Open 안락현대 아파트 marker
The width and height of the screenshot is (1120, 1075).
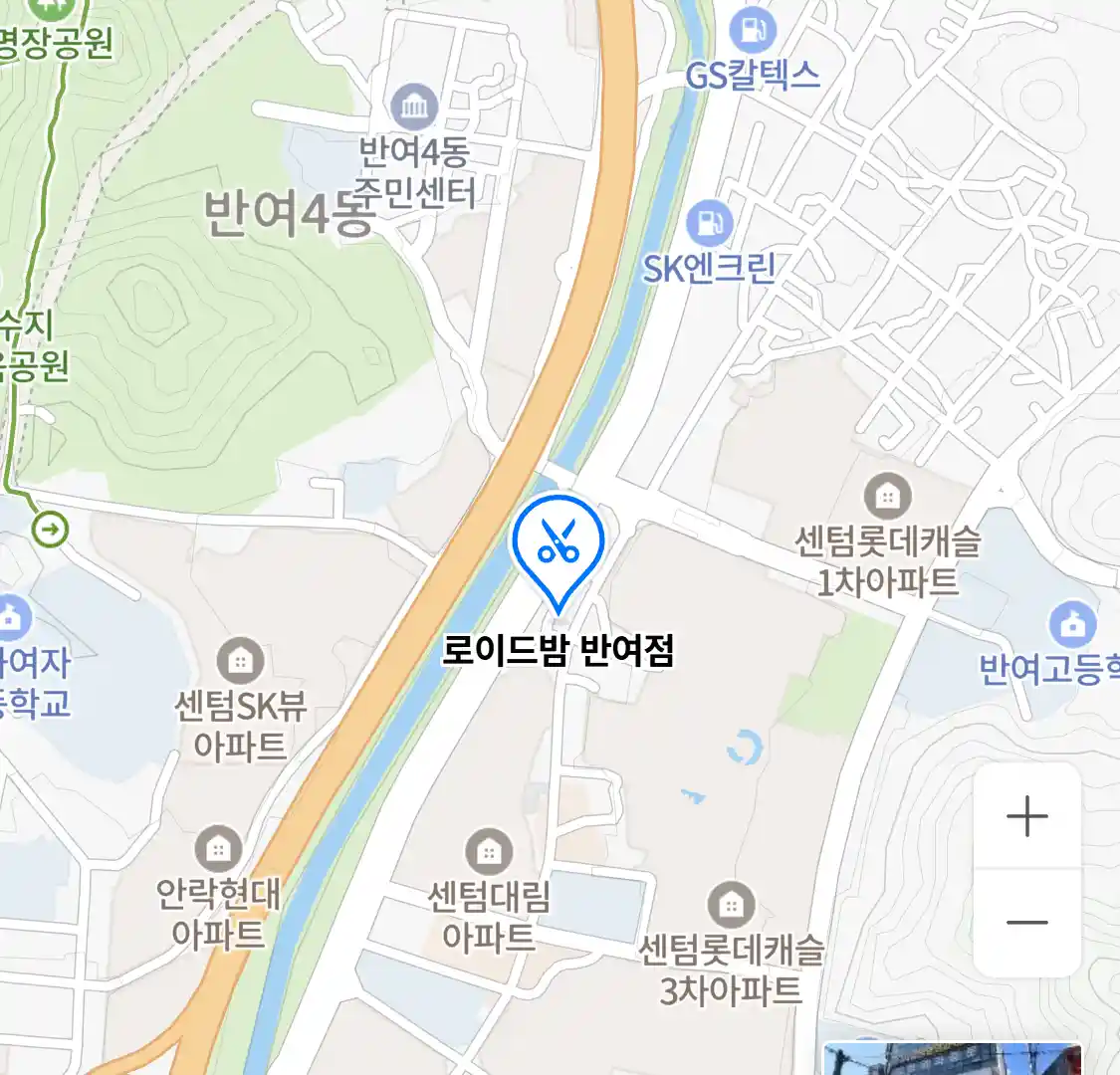(218, 849)
